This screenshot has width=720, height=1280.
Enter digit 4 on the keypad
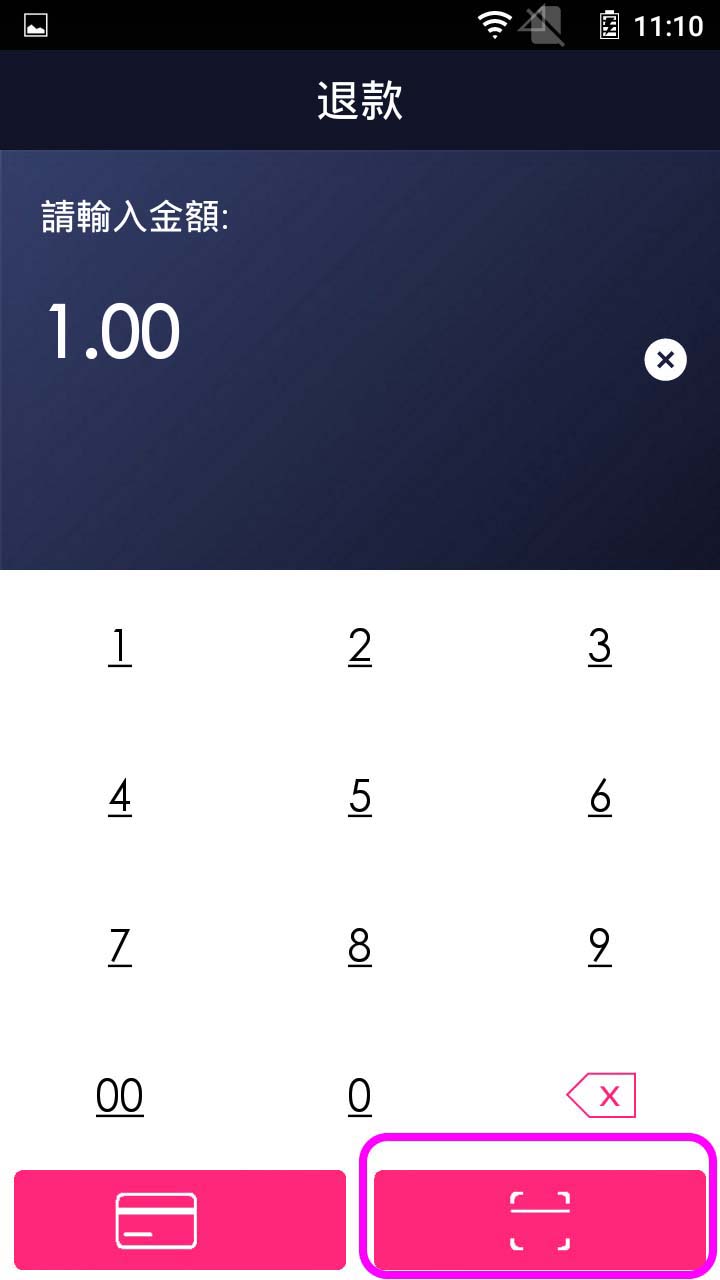tap(120, 797)
